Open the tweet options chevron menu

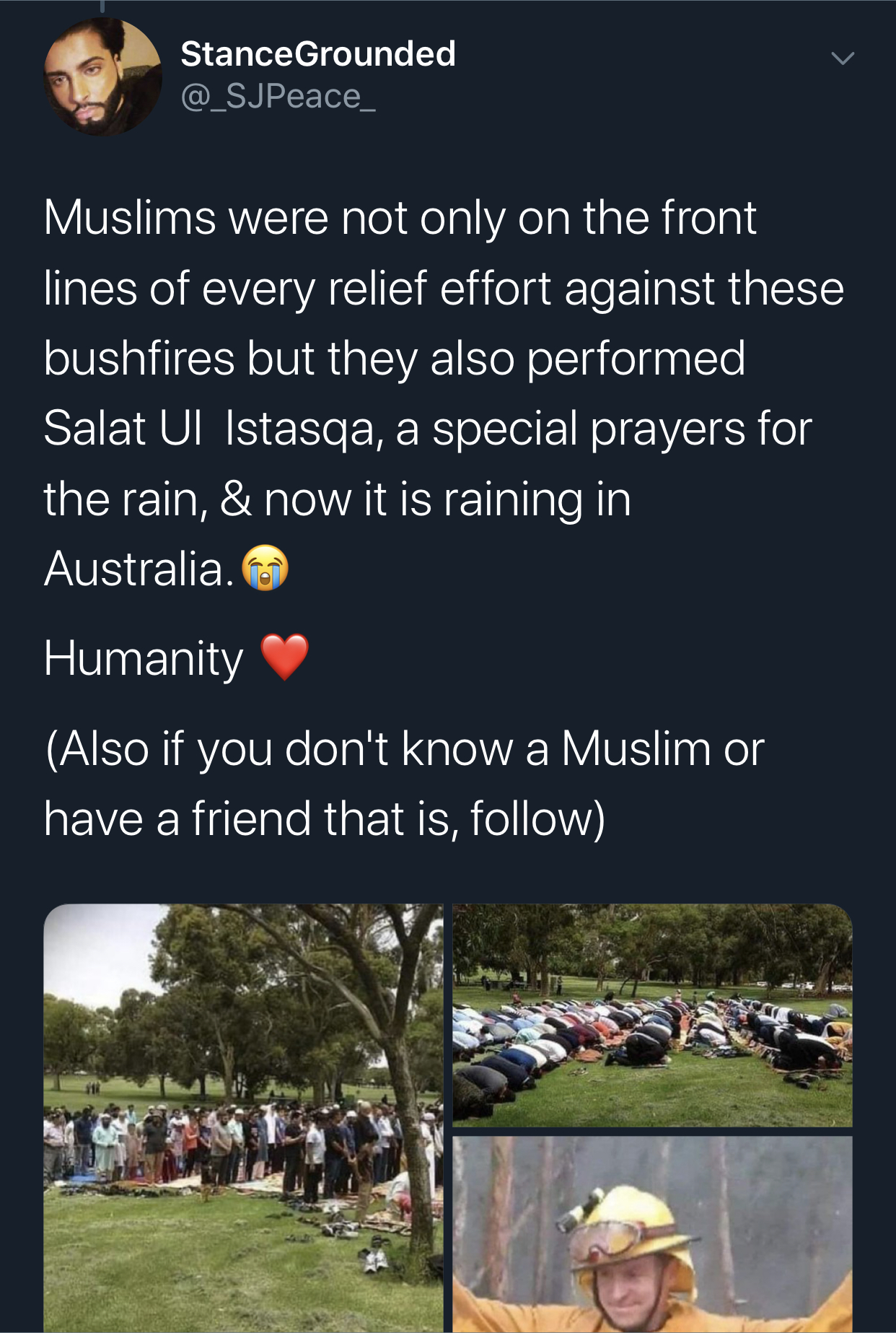[842, 59]
